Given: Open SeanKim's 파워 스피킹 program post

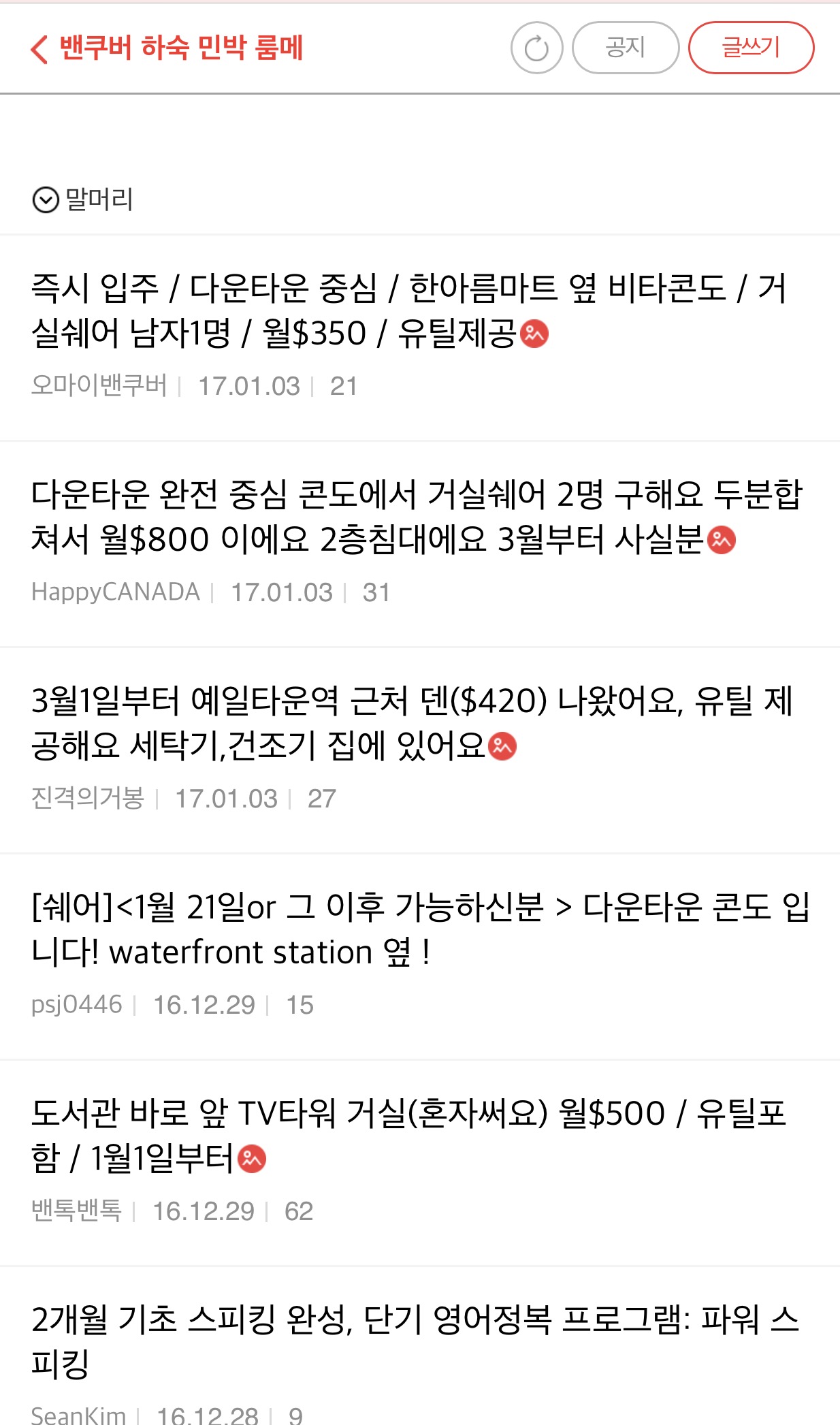Looking at the screenshot, I should point(415,1341).
